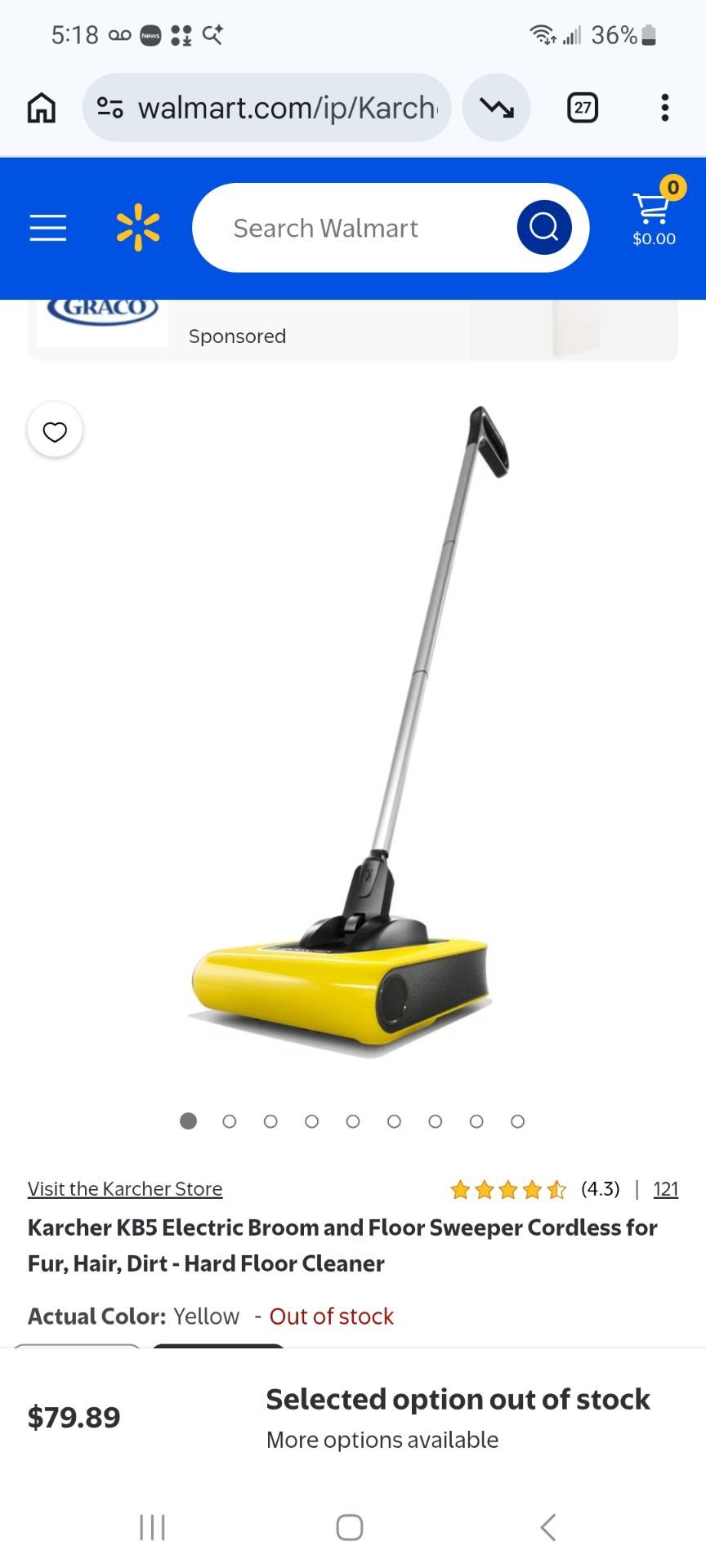The width and height of the screenshot is (706, 1568).
Task: Open recent apps from the navigation bar
Action: [x=153, y=1527]
